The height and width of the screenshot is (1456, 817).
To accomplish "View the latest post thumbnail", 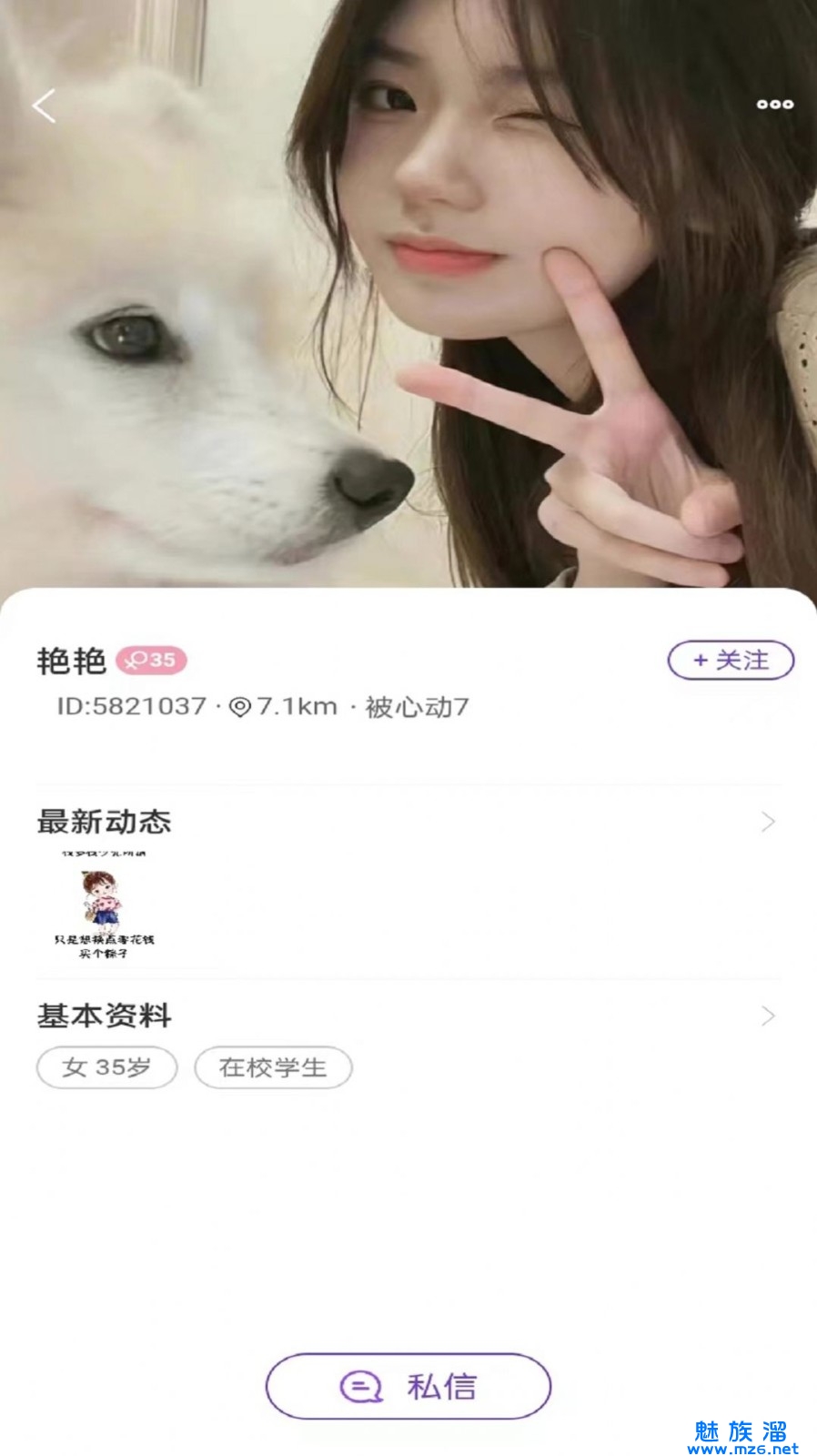I will (x=104, y=905).
